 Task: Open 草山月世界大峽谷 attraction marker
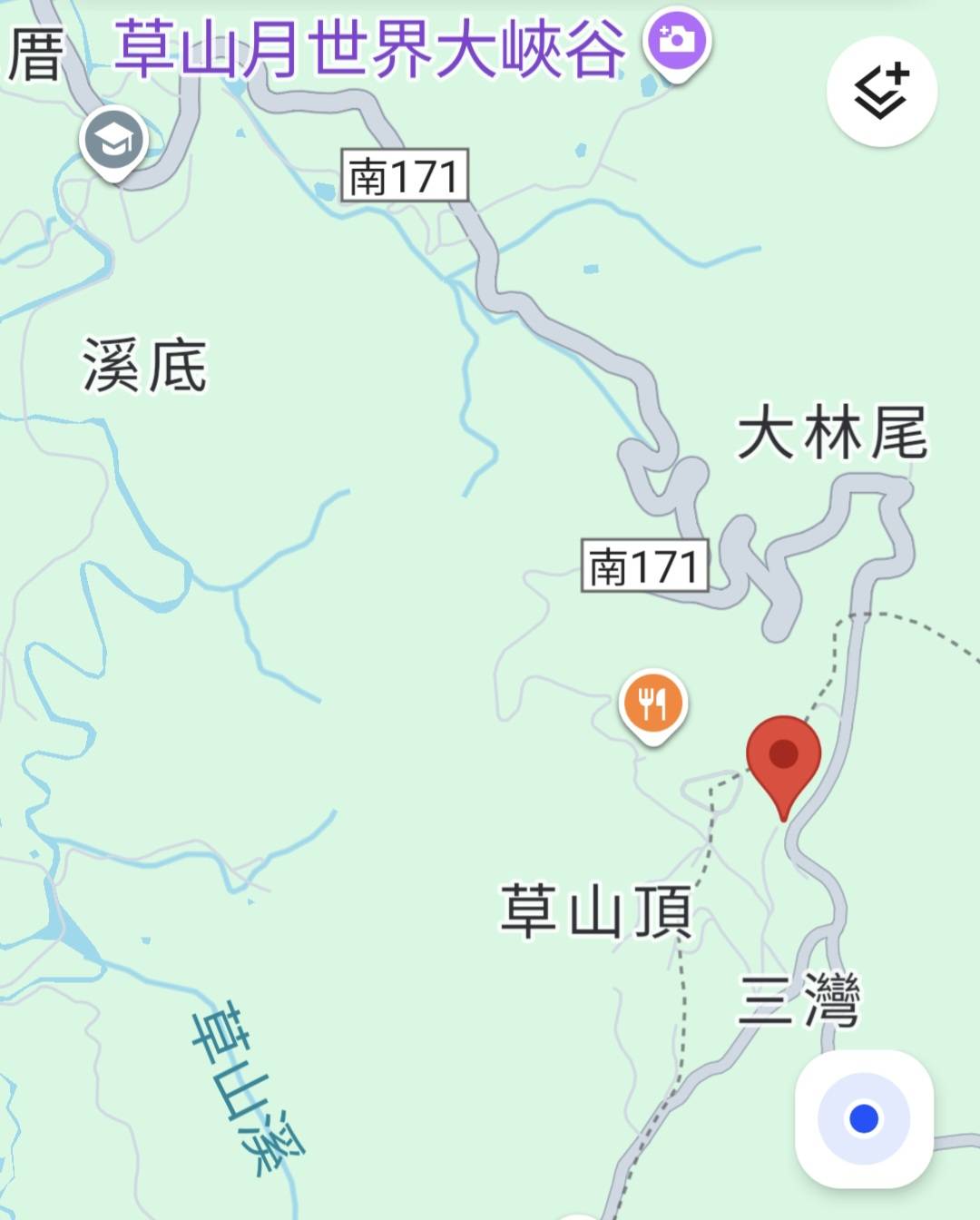[677, 43]
